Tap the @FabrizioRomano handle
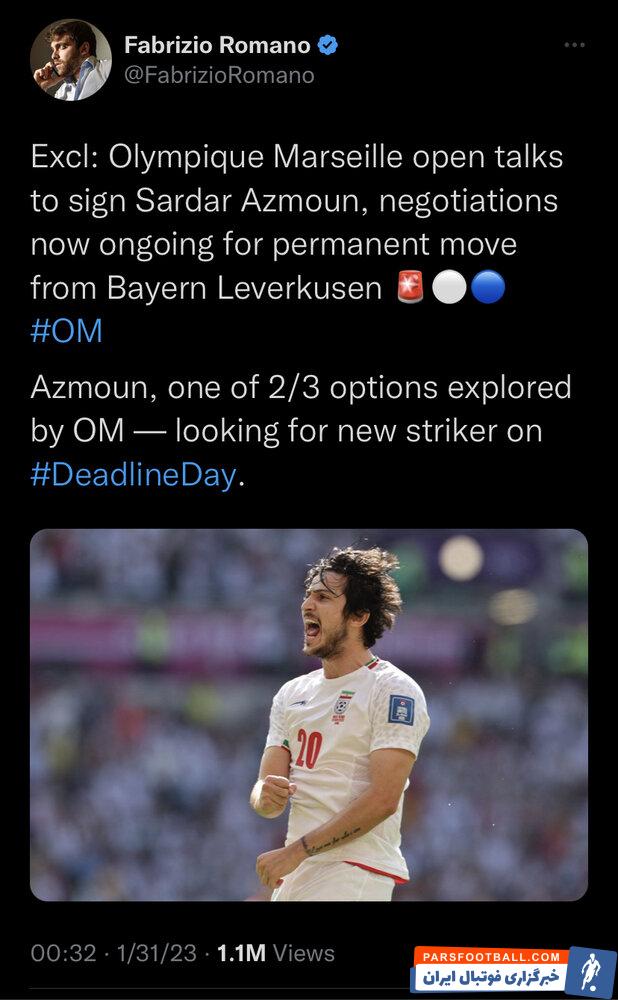This screenshot has width=618, height=1000. click(x=218, y=75)
